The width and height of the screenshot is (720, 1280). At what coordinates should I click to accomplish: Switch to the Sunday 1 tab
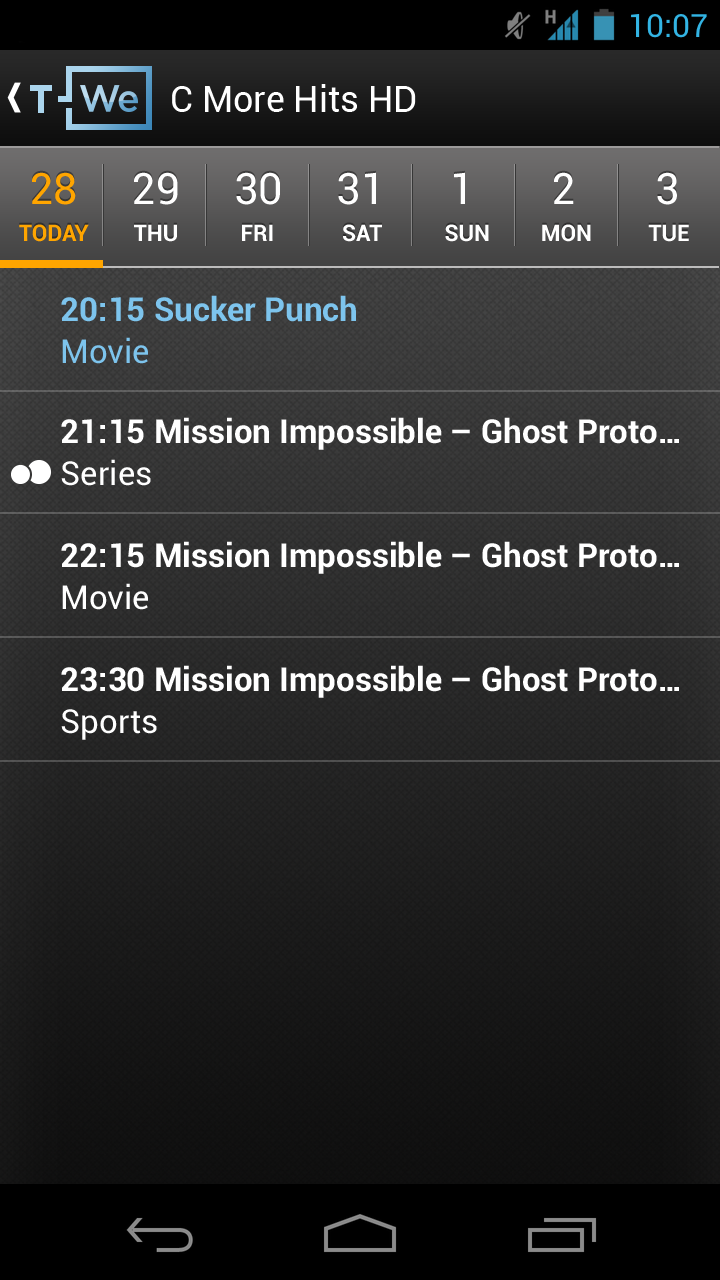464,208
